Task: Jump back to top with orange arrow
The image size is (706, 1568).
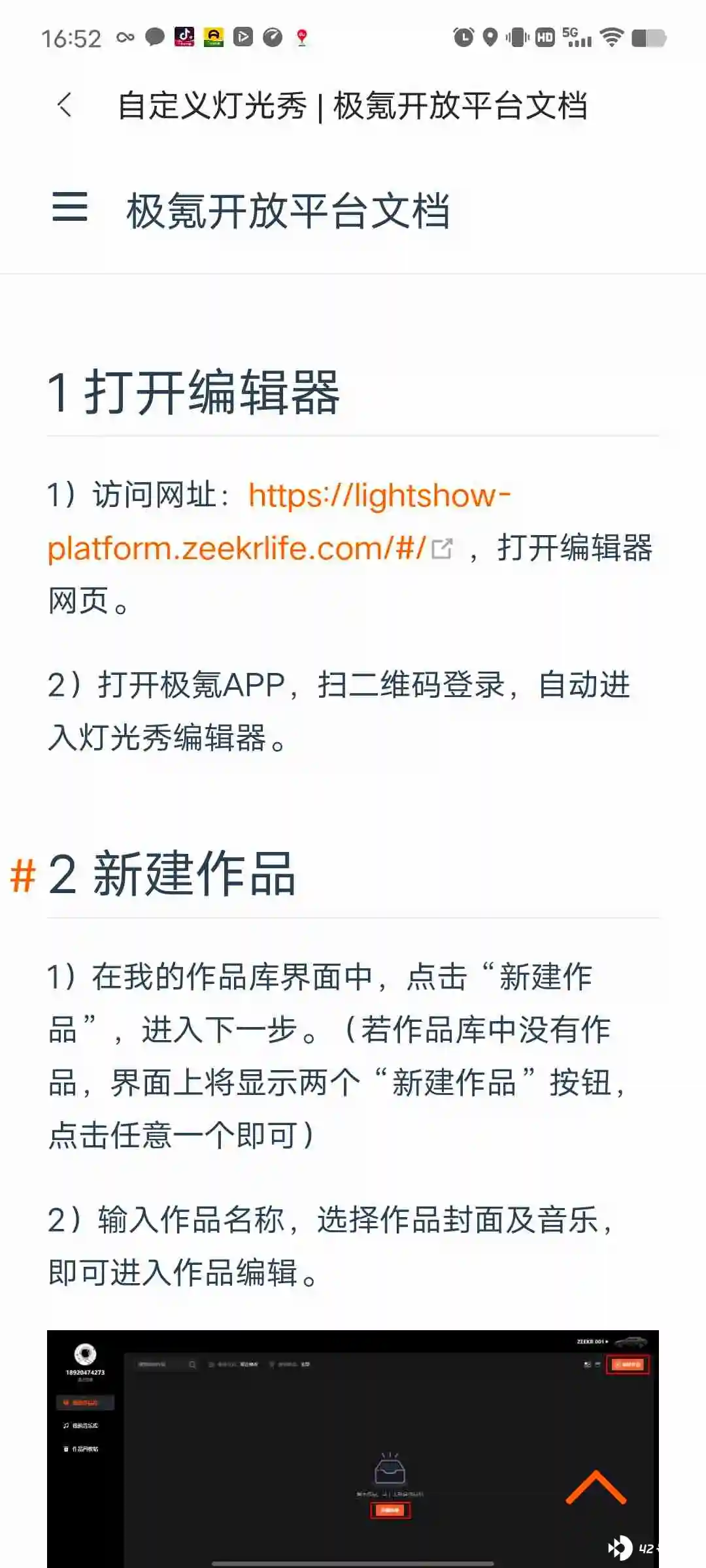Action: point(596,1488)
